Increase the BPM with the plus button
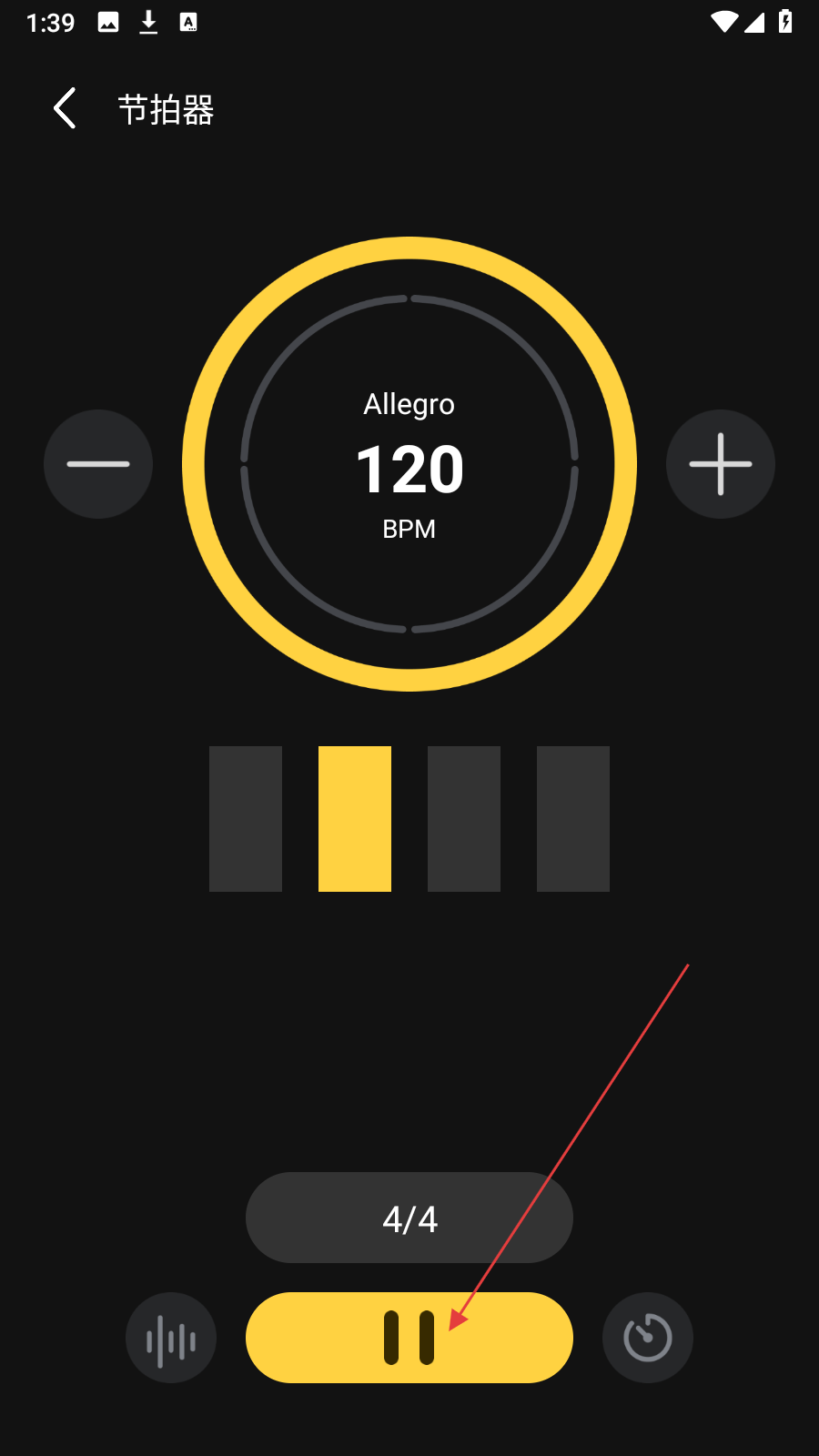The height and width of the screenshot is (1456, 819). 720,464
